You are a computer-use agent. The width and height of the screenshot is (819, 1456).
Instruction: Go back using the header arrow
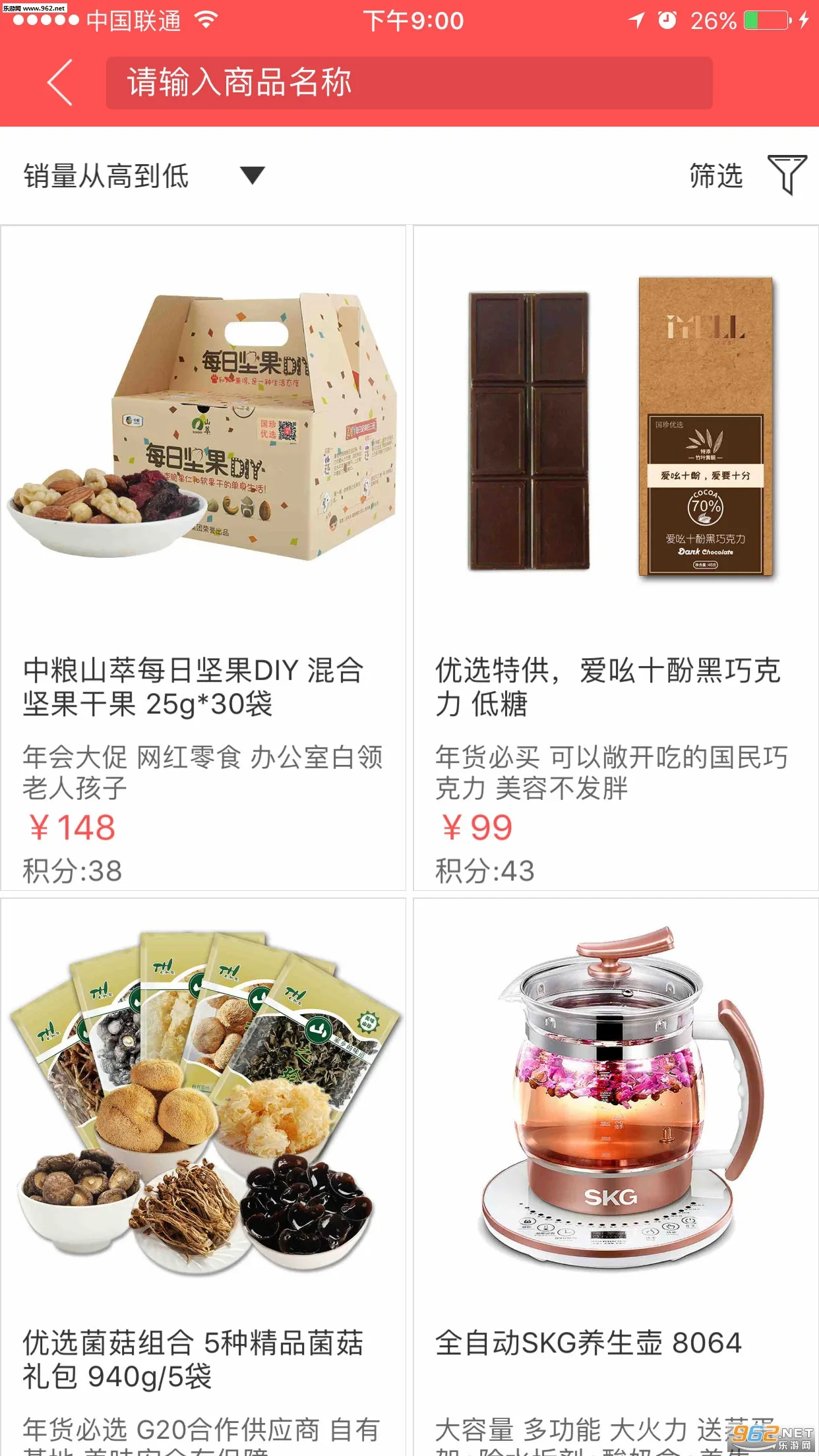pos(59,82)
